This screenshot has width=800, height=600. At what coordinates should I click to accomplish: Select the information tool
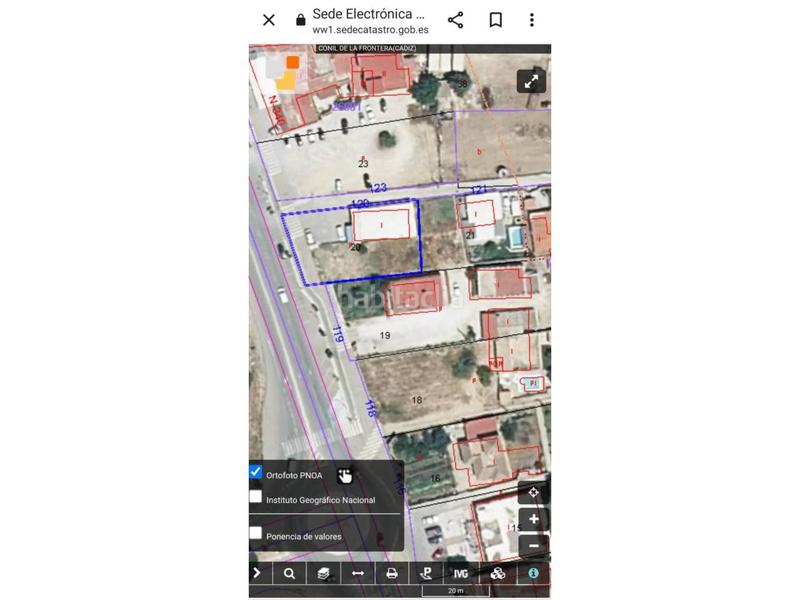pyautogui.click(x=533, y=573)
